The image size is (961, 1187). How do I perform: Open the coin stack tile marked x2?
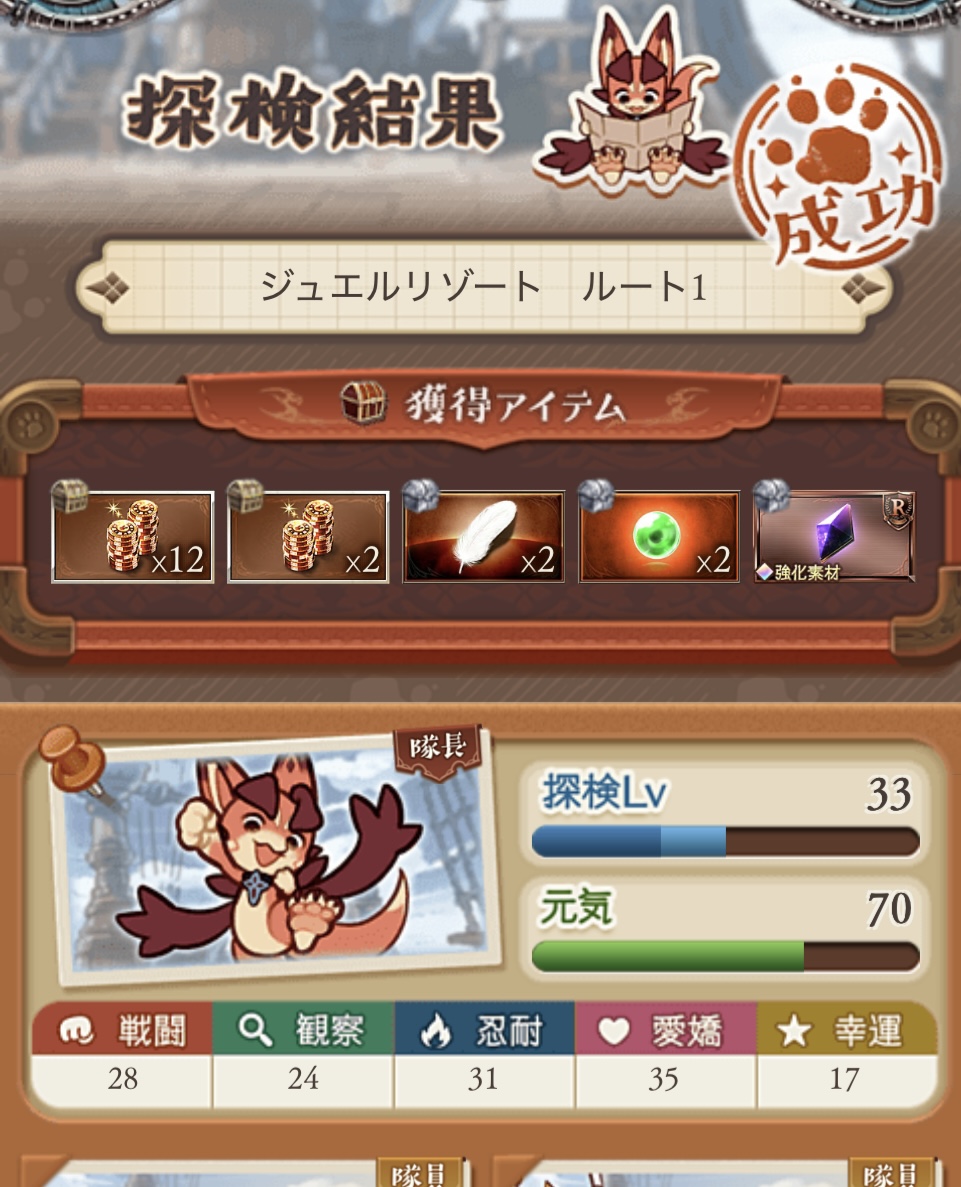308,537
